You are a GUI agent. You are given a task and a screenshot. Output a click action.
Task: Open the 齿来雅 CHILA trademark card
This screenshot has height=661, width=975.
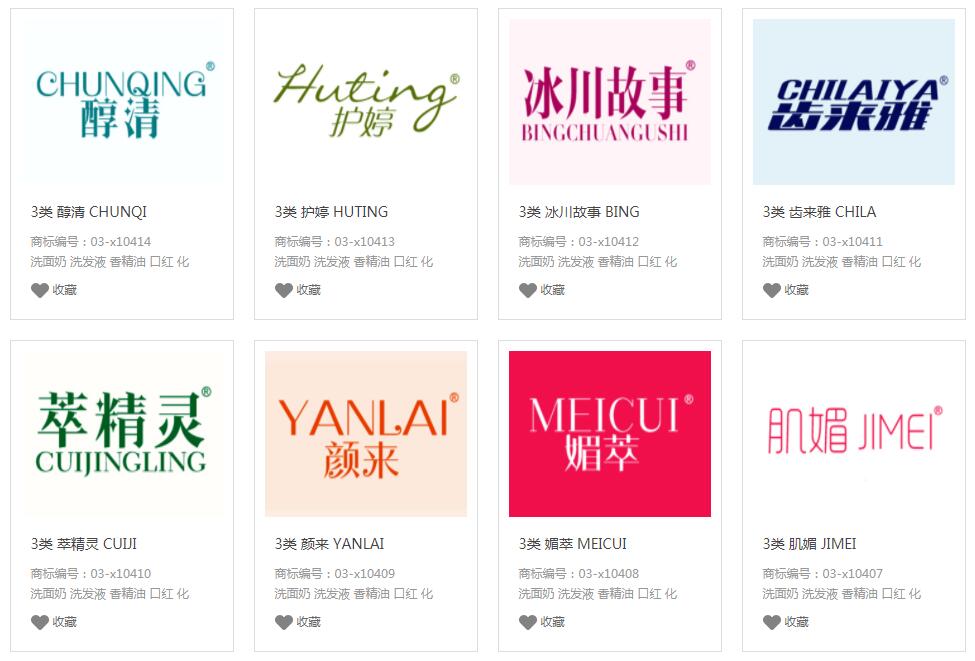point(853,101)
